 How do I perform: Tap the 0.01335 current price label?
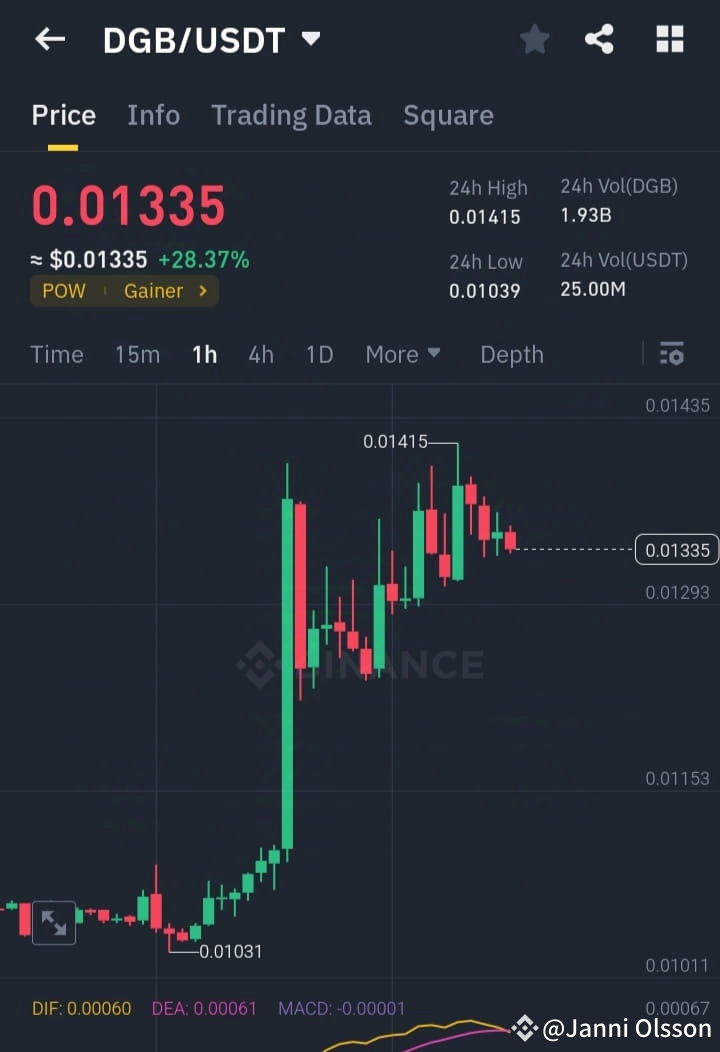(676, 549)
